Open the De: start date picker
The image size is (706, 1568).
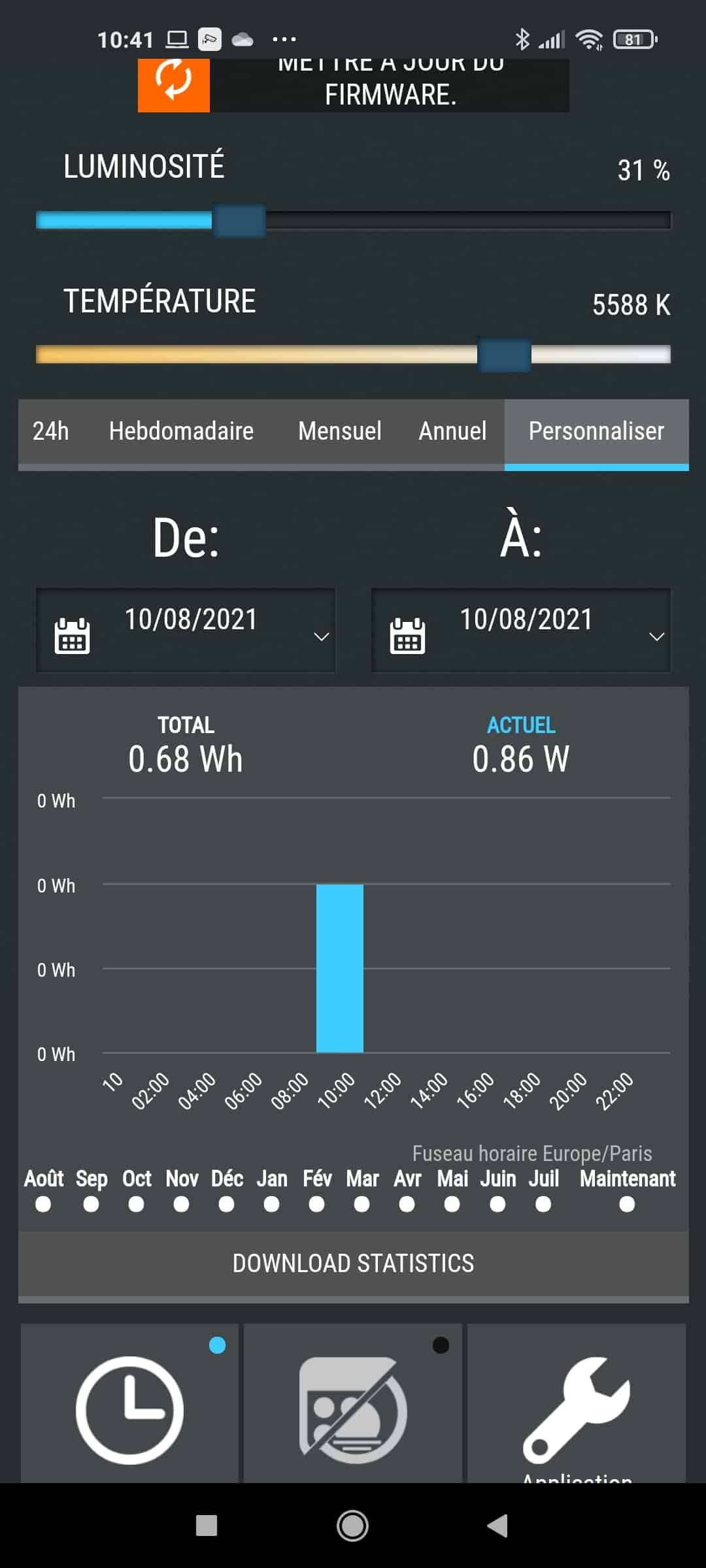point(186,630)
